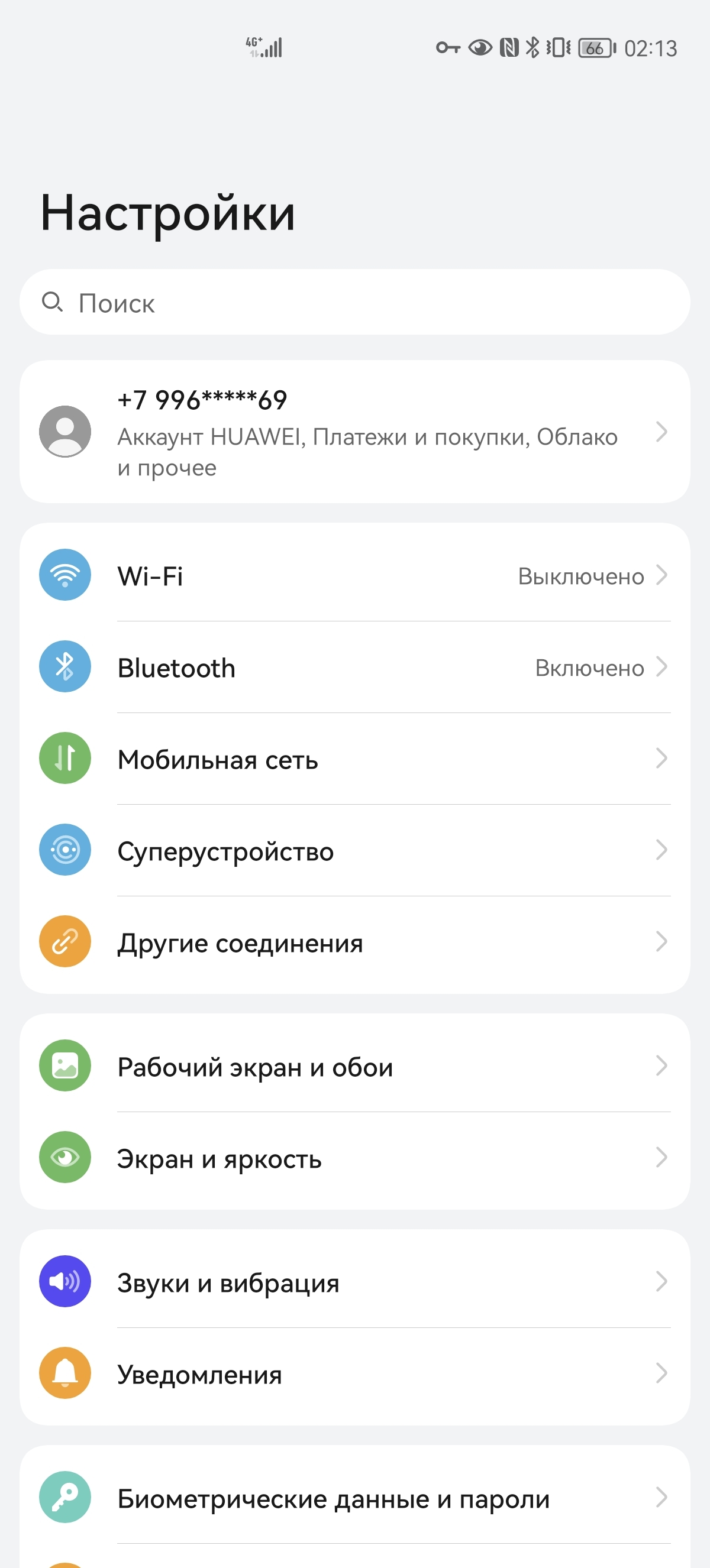Open Звуки и вибрация settings
The height and width of the screenshot is (1568, 710).
354,1282
